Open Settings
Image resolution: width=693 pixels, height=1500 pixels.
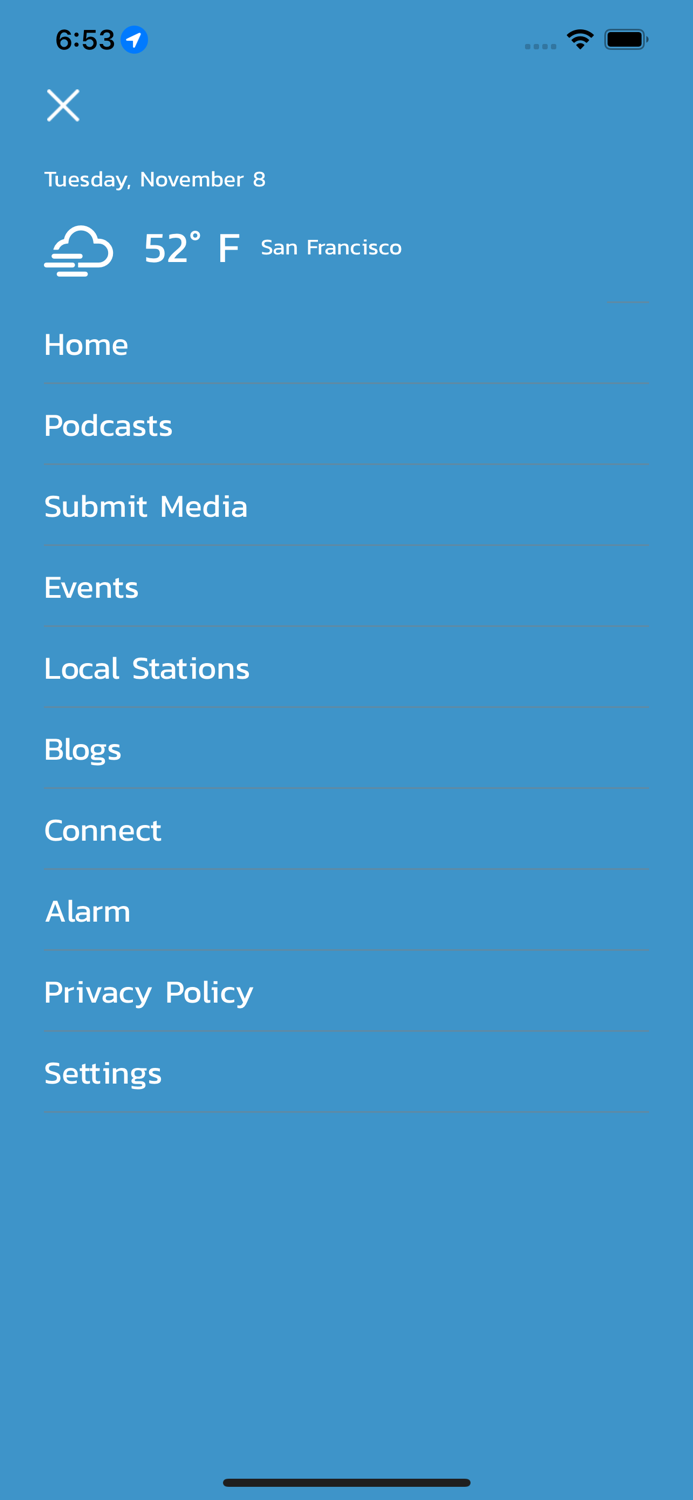[x=346, y=1073]
